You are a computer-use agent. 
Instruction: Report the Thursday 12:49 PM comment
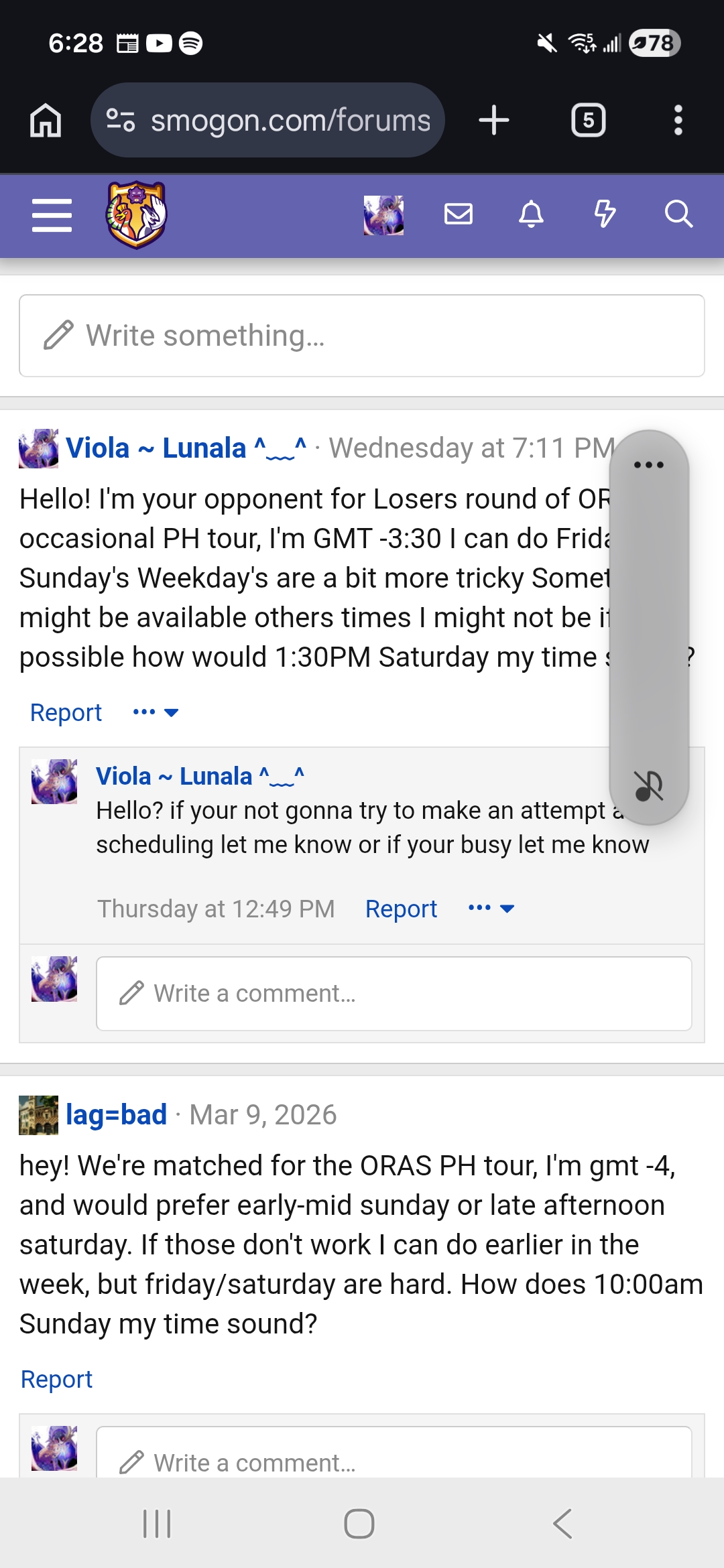pyautogui.click(x=401, y=909)
